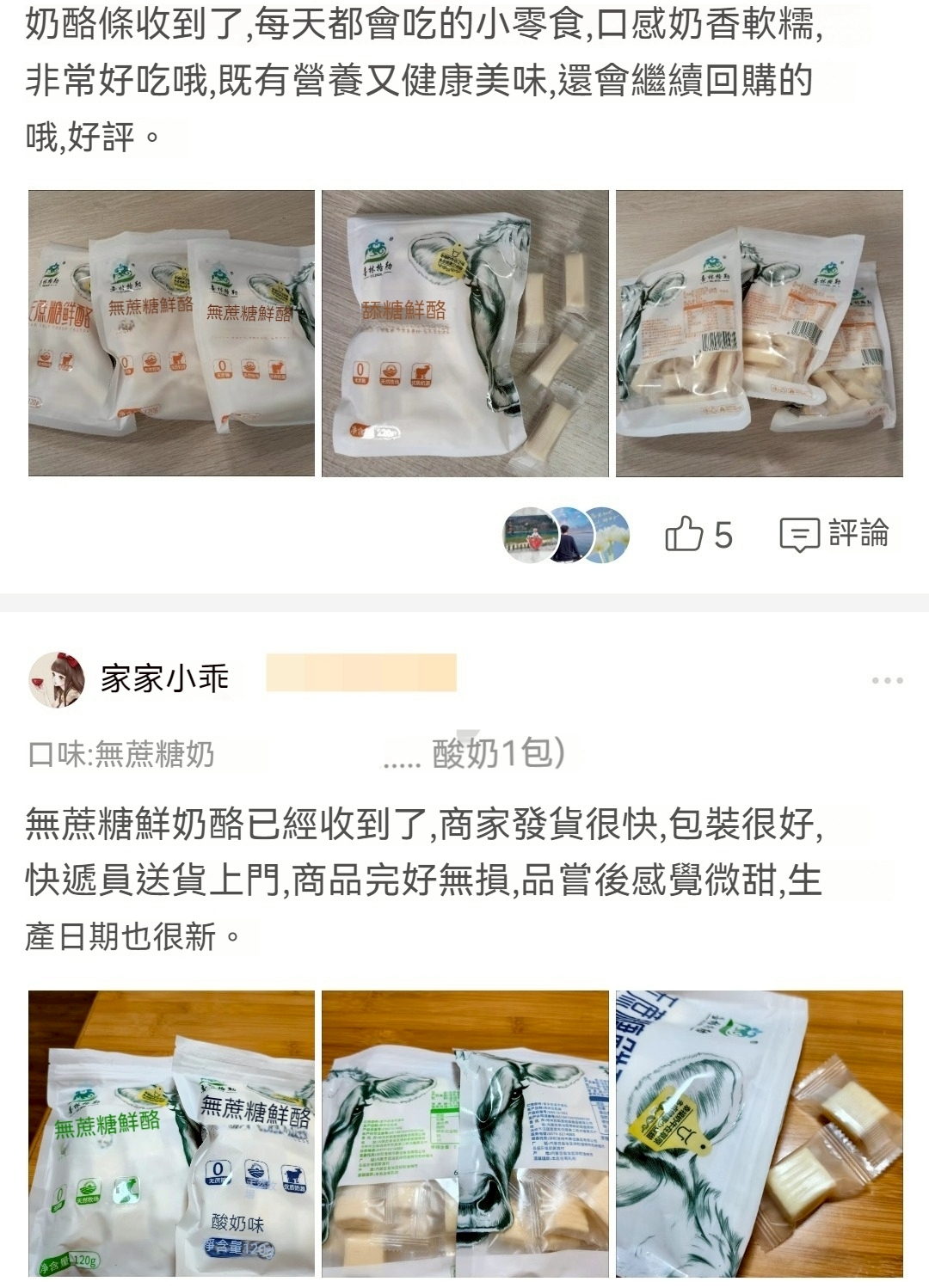Like the first review with 5 likes
The image size is (929, 1288).
tap(698, 535)
